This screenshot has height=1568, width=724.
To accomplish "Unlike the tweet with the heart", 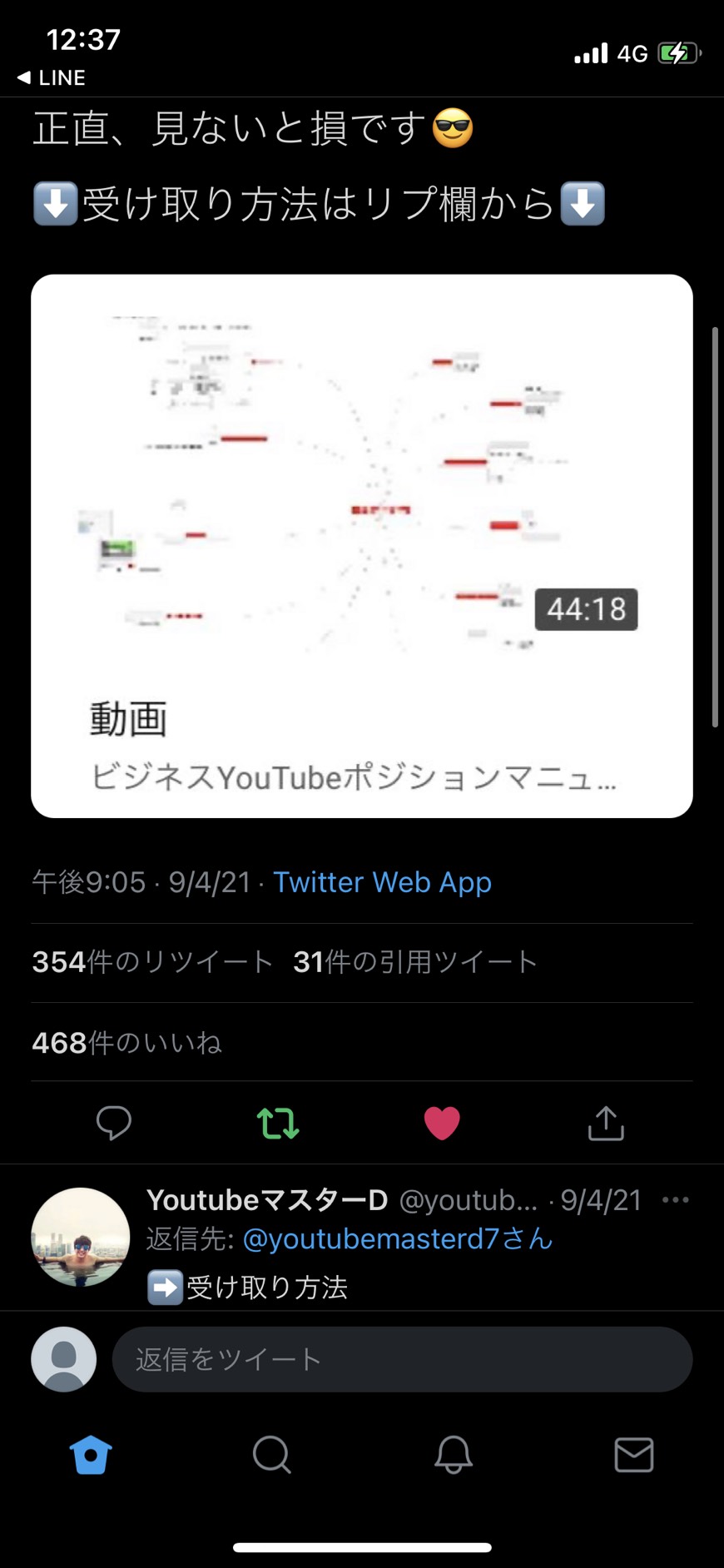I will tap(442, 1123).
